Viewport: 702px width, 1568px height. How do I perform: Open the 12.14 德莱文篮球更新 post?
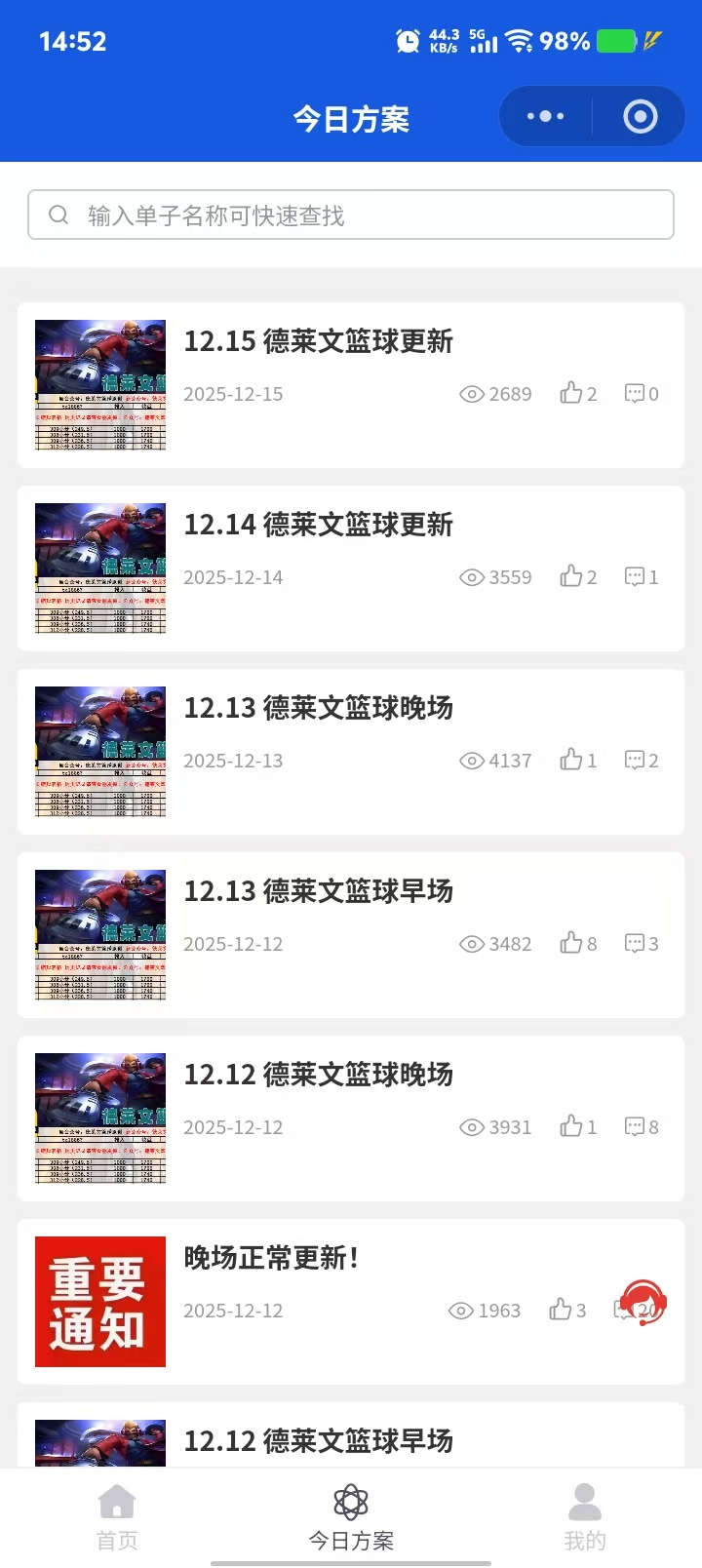[319, 525]
